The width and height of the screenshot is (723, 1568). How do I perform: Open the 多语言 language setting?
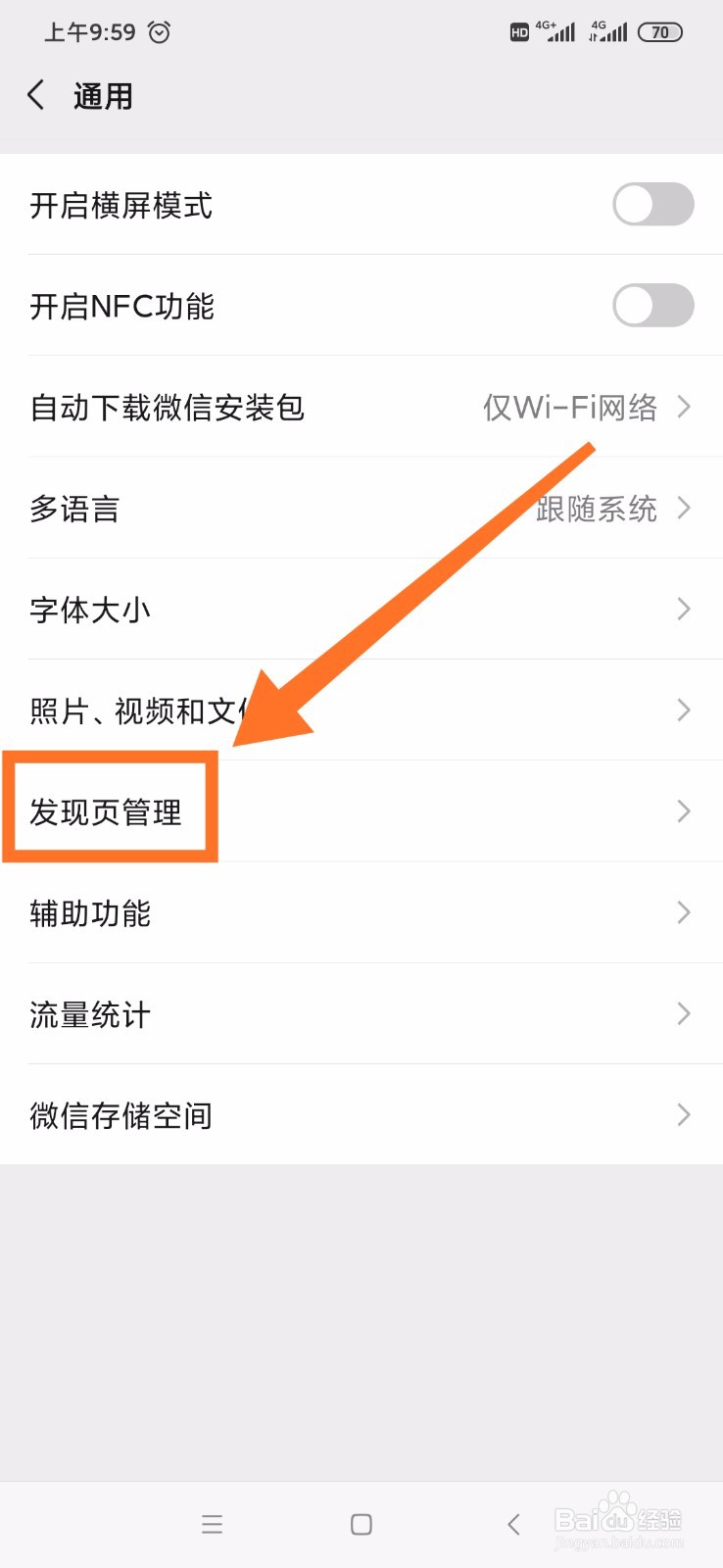[x=362, y=509]
